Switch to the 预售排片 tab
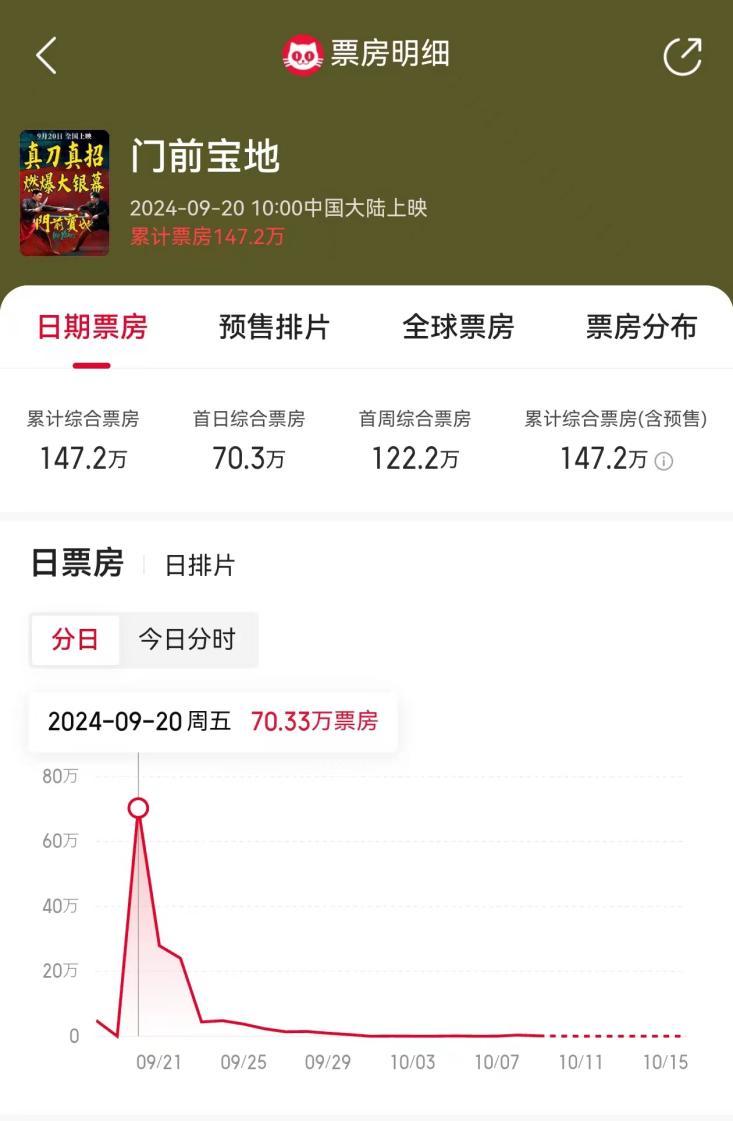 [x=274, y=327]
